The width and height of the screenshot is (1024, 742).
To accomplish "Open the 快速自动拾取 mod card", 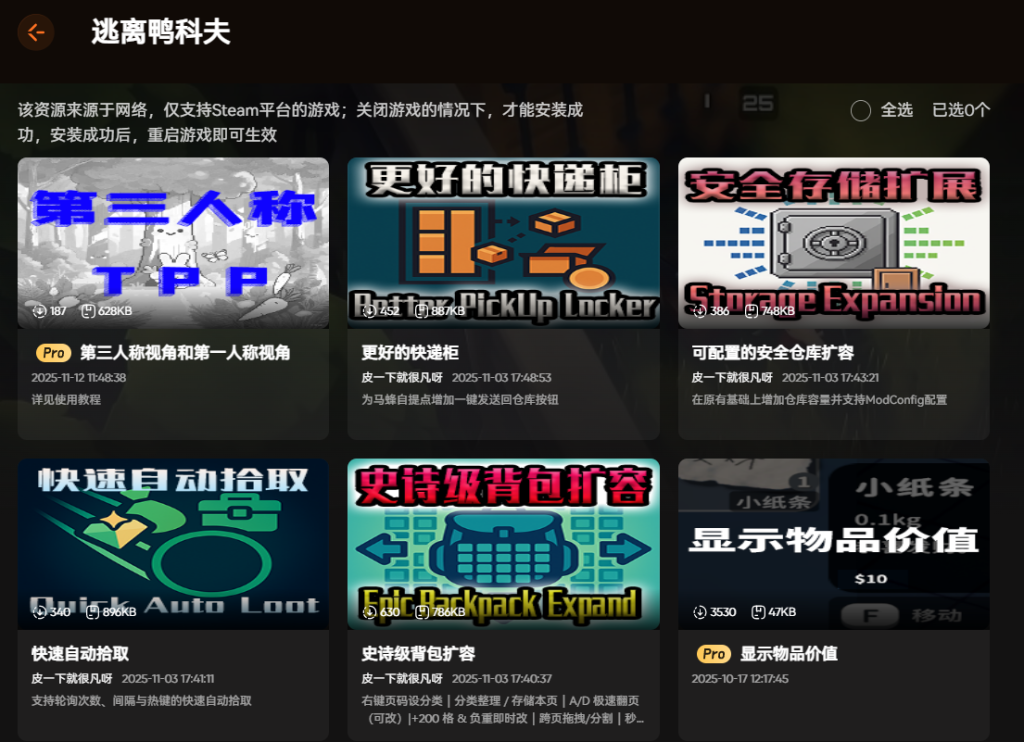I will 173,598.
